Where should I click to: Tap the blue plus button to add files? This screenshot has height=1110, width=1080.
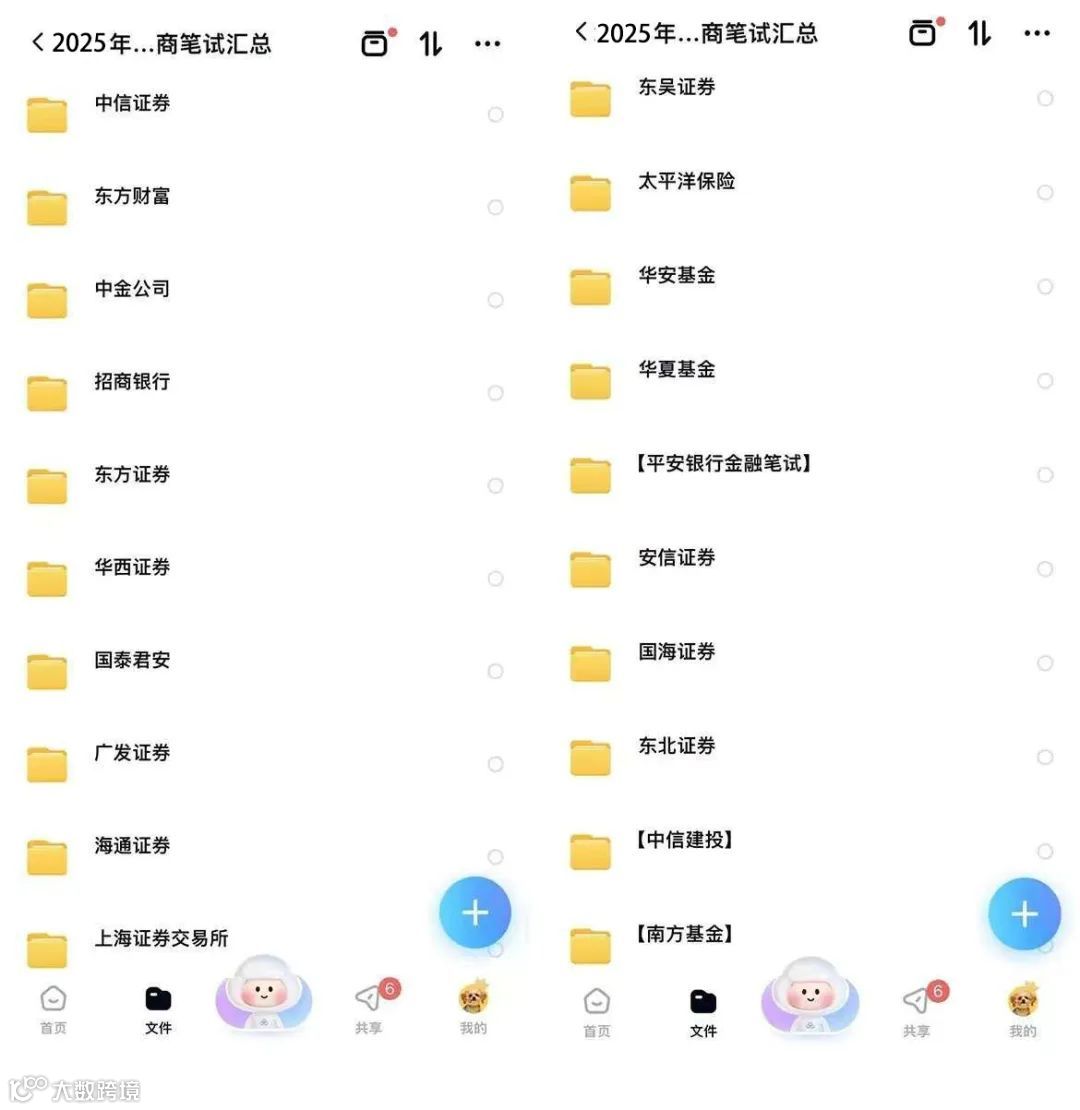tap(474, 912)
